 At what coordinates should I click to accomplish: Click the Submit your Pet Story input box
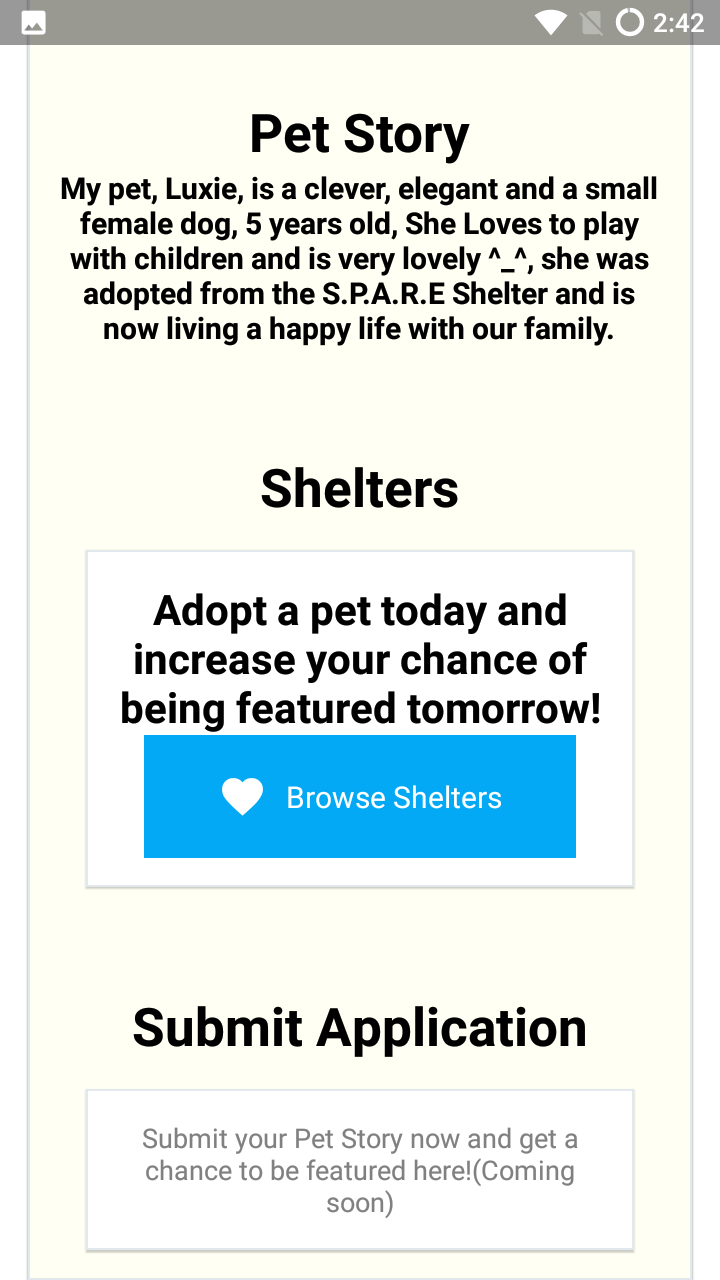359,1169
